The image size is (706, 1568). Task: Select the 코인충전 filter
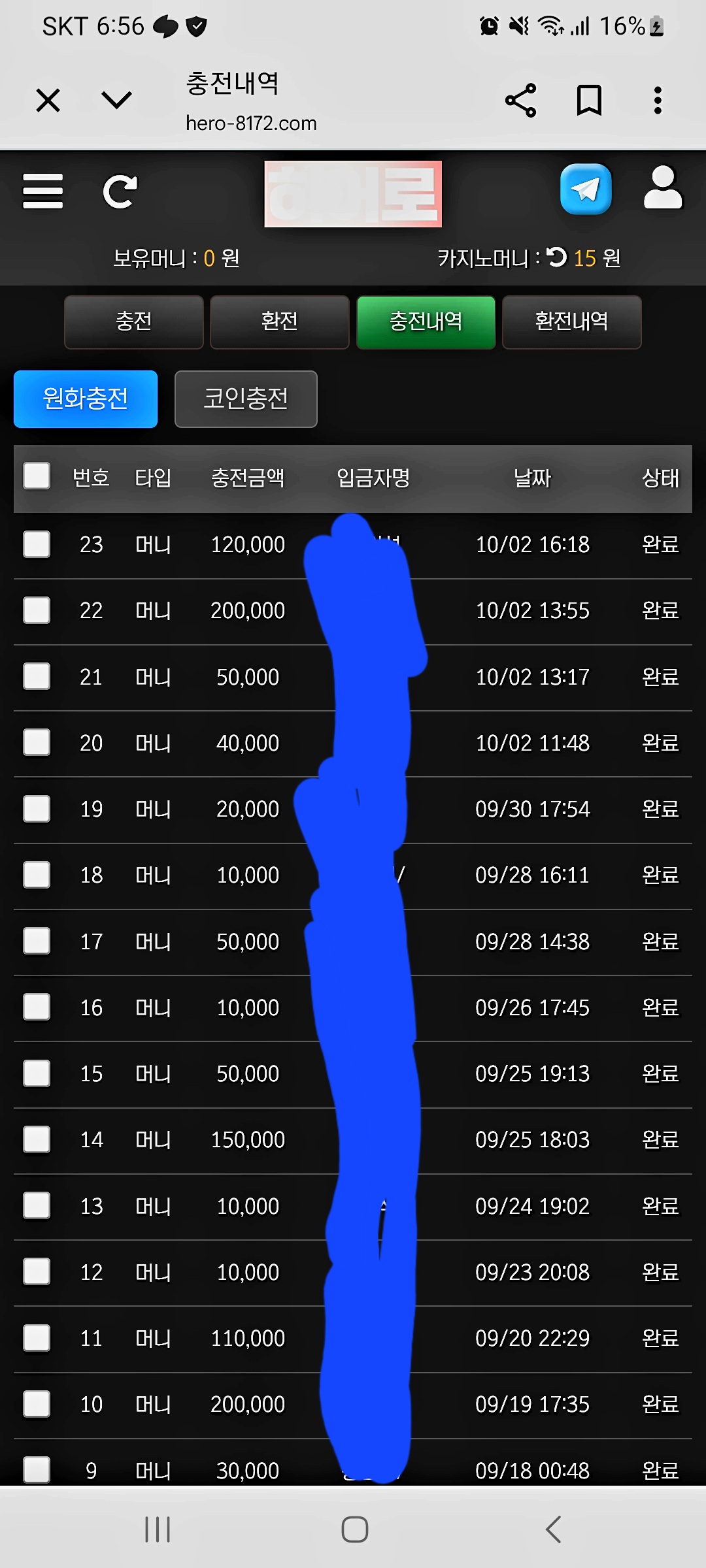246,399
